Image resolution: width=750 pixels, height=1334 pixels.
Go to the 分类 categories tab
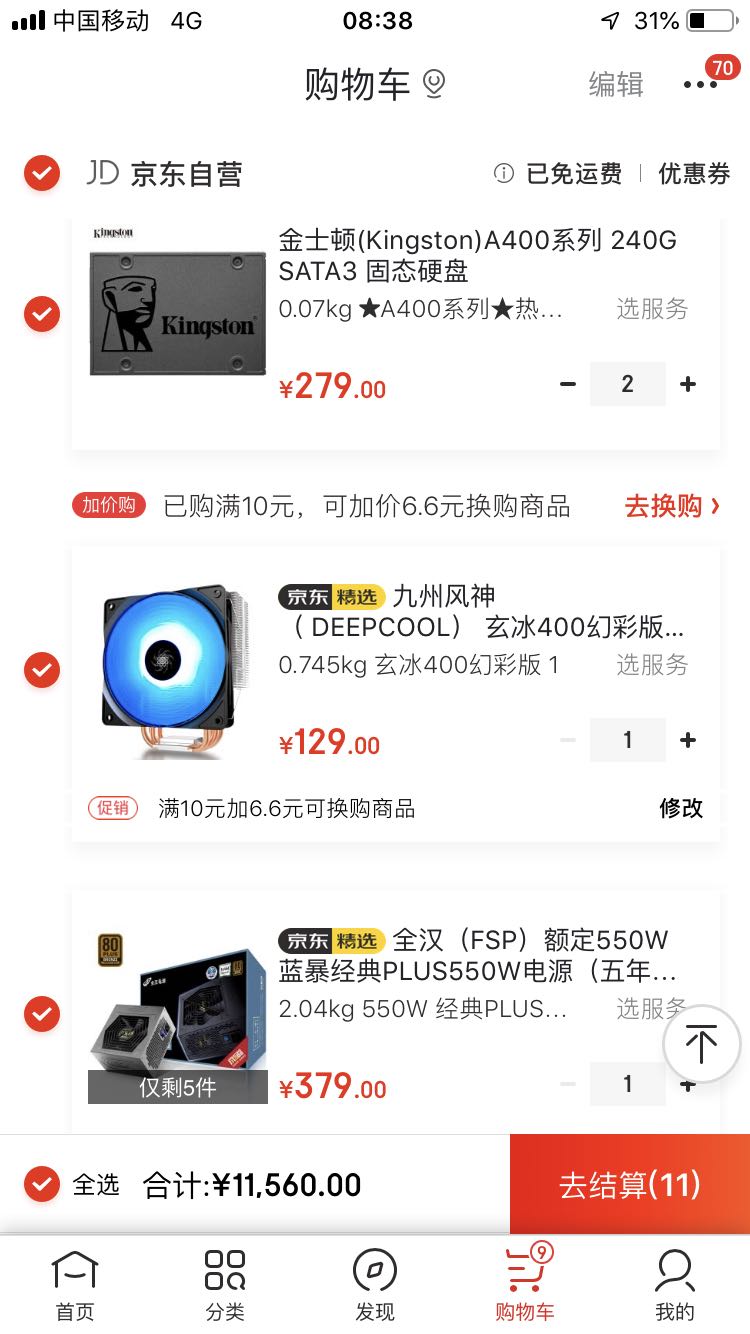225,1285
